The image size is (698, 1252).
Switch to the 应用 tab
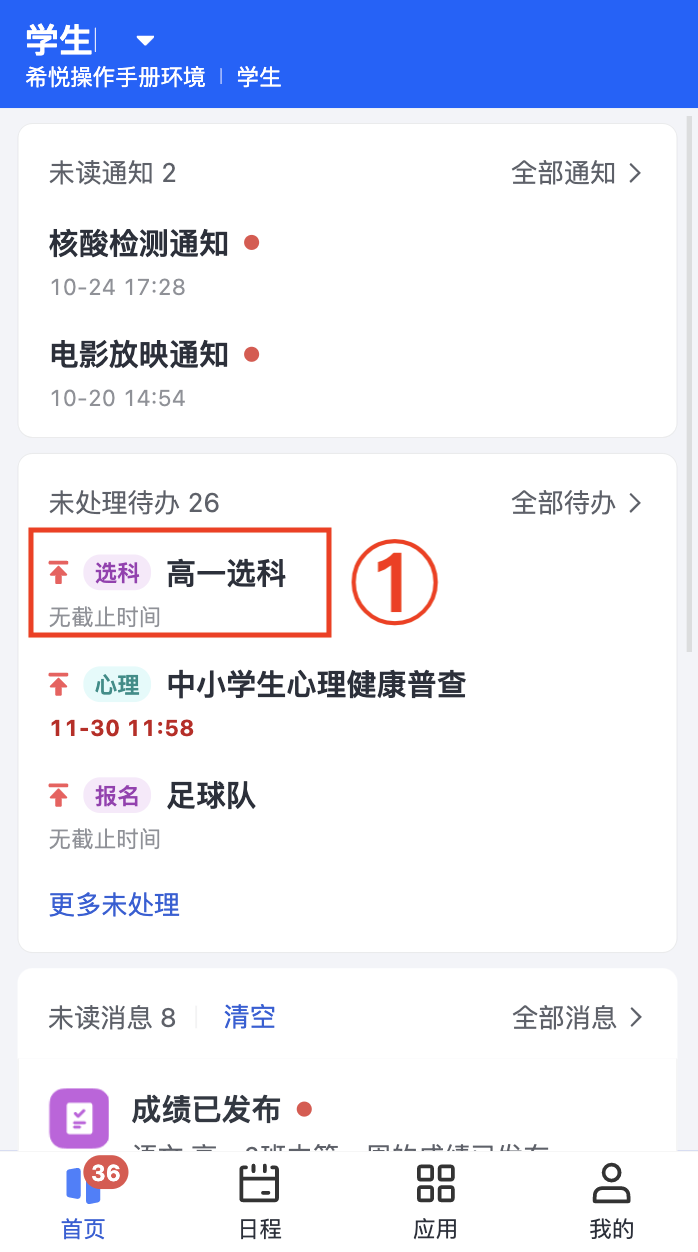click(x=435, y=1202)
